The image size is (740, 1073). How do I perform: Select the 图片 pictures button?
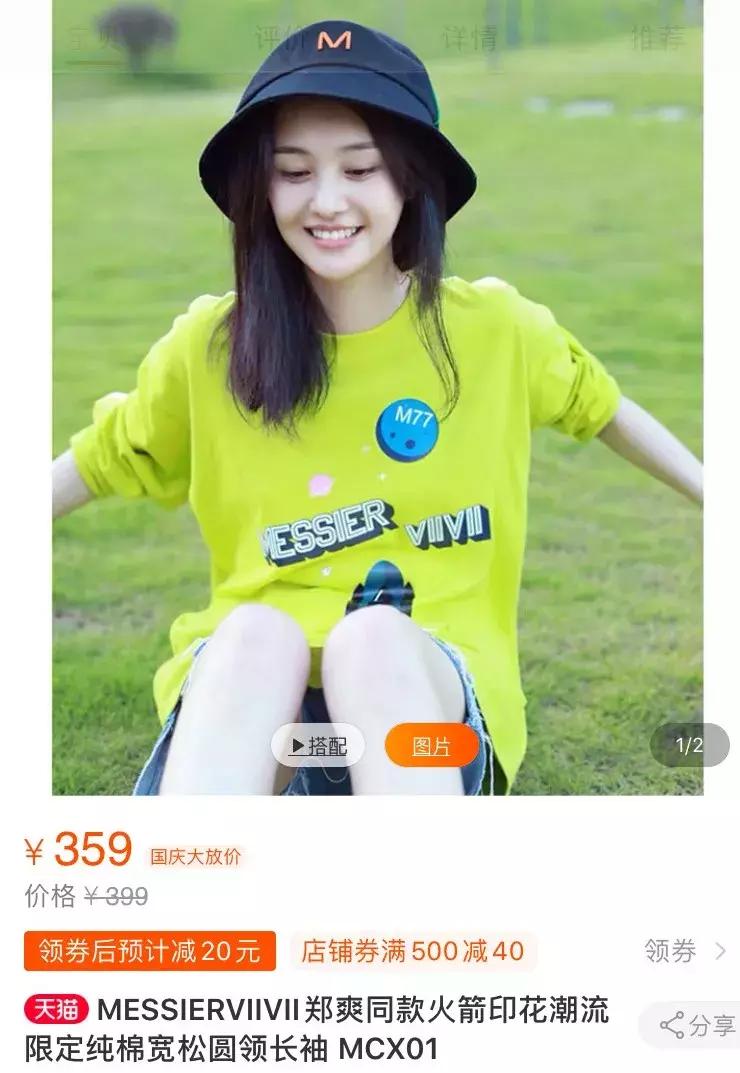tap(432, 746)
